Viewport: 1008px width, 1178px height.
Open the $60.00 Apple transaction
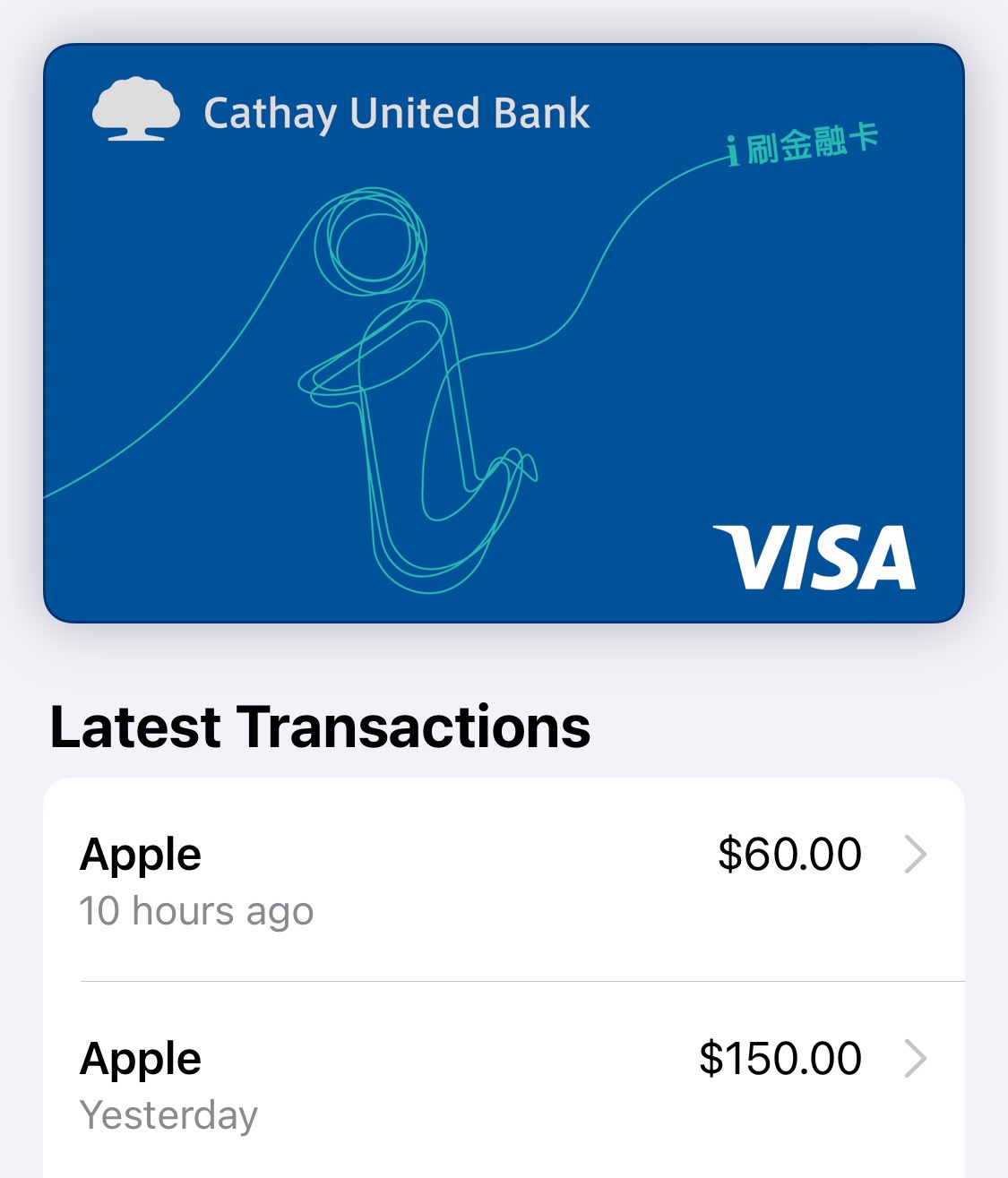coord(504,880)
